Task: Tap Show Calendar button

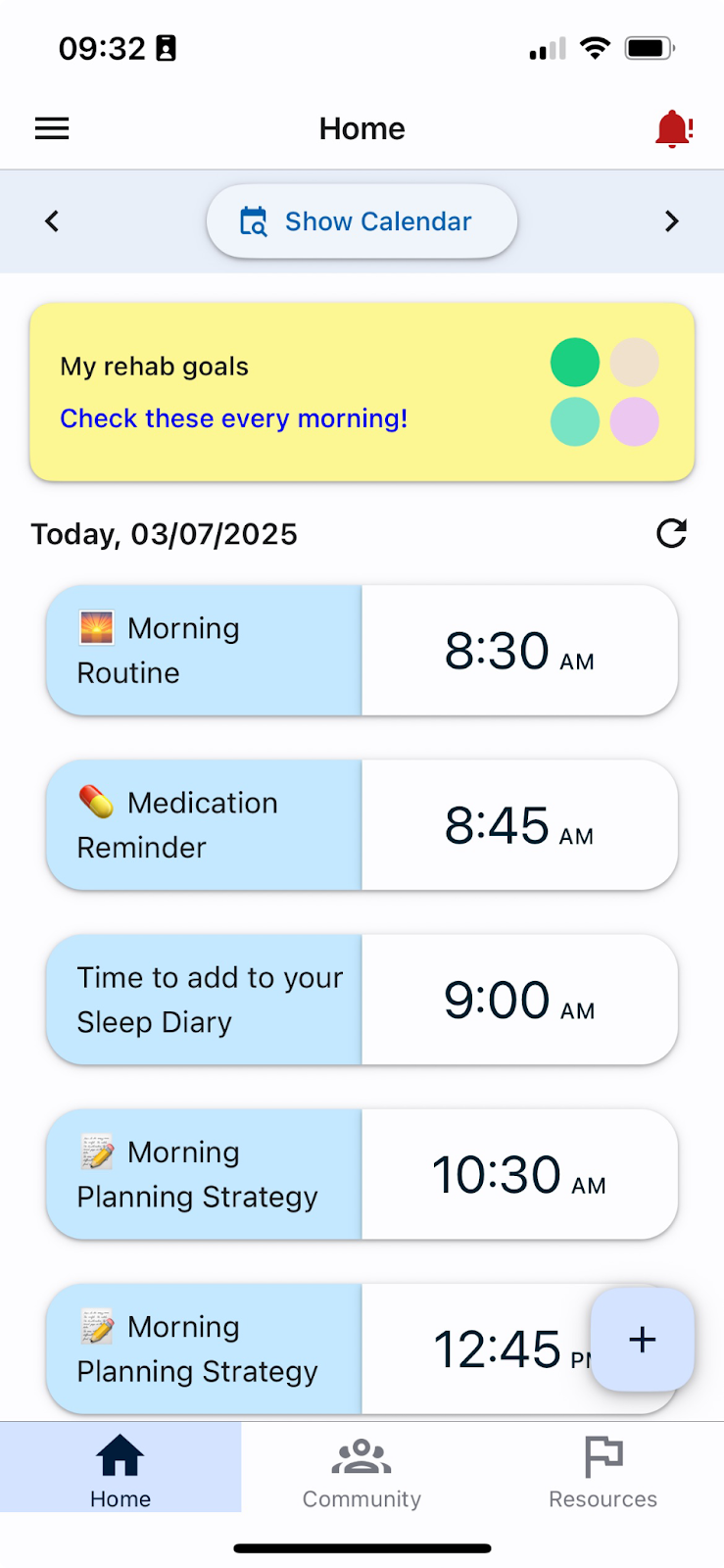Action: click(362, 221)
